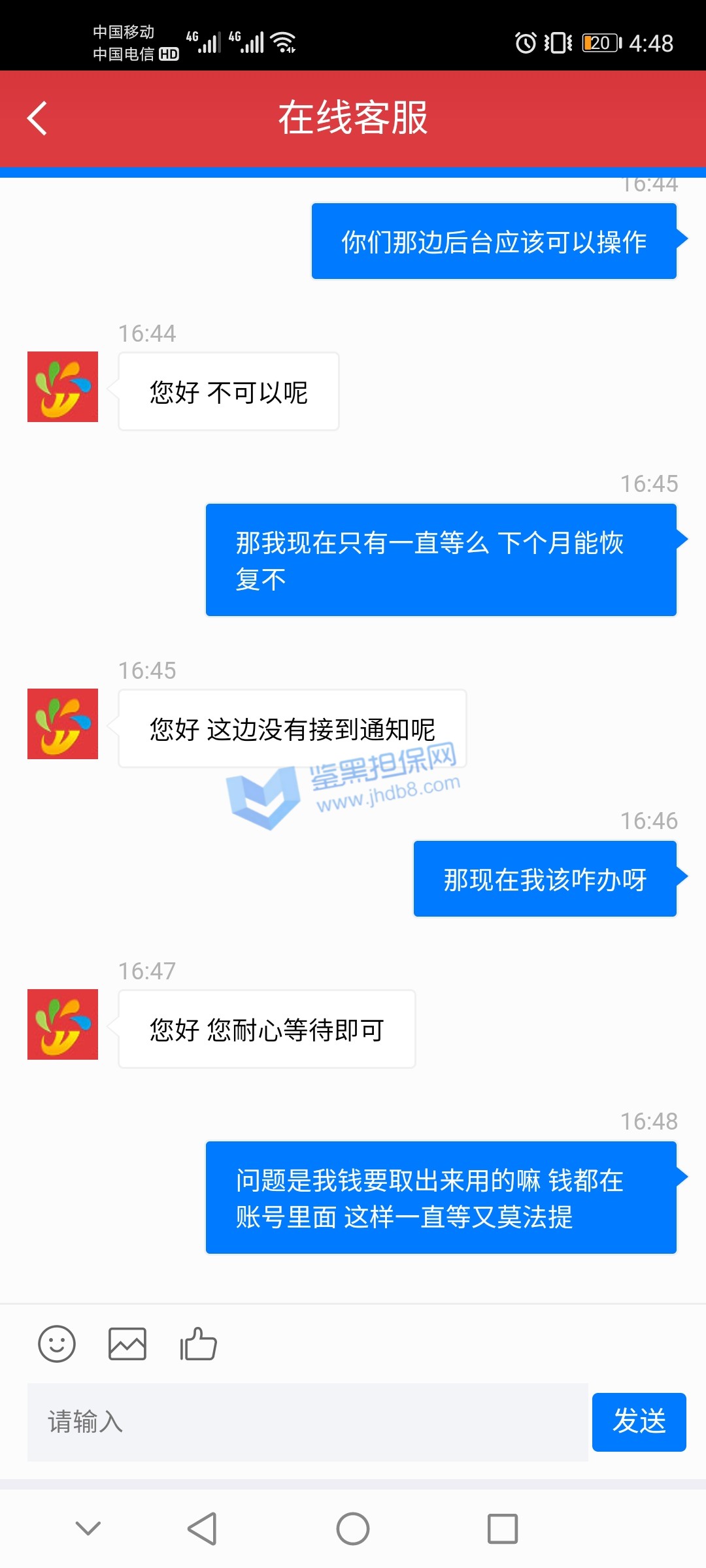The height and width of the screenshot is (1568, 706).
Task: Focus the 请输入 message field
Action: tap(307, 1422)
